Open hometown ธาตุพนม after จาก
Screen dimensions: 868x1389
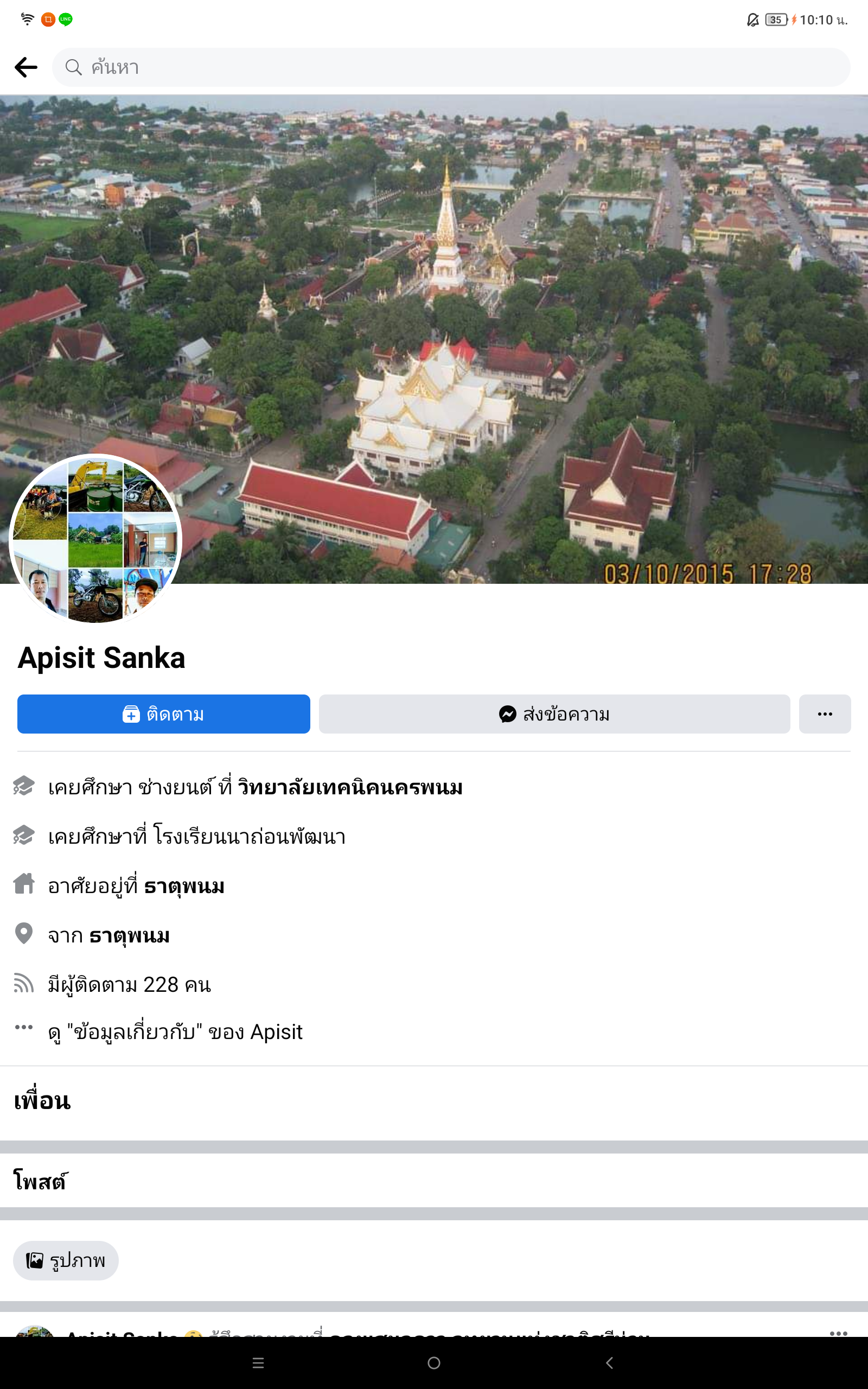(x=130, y=935)
